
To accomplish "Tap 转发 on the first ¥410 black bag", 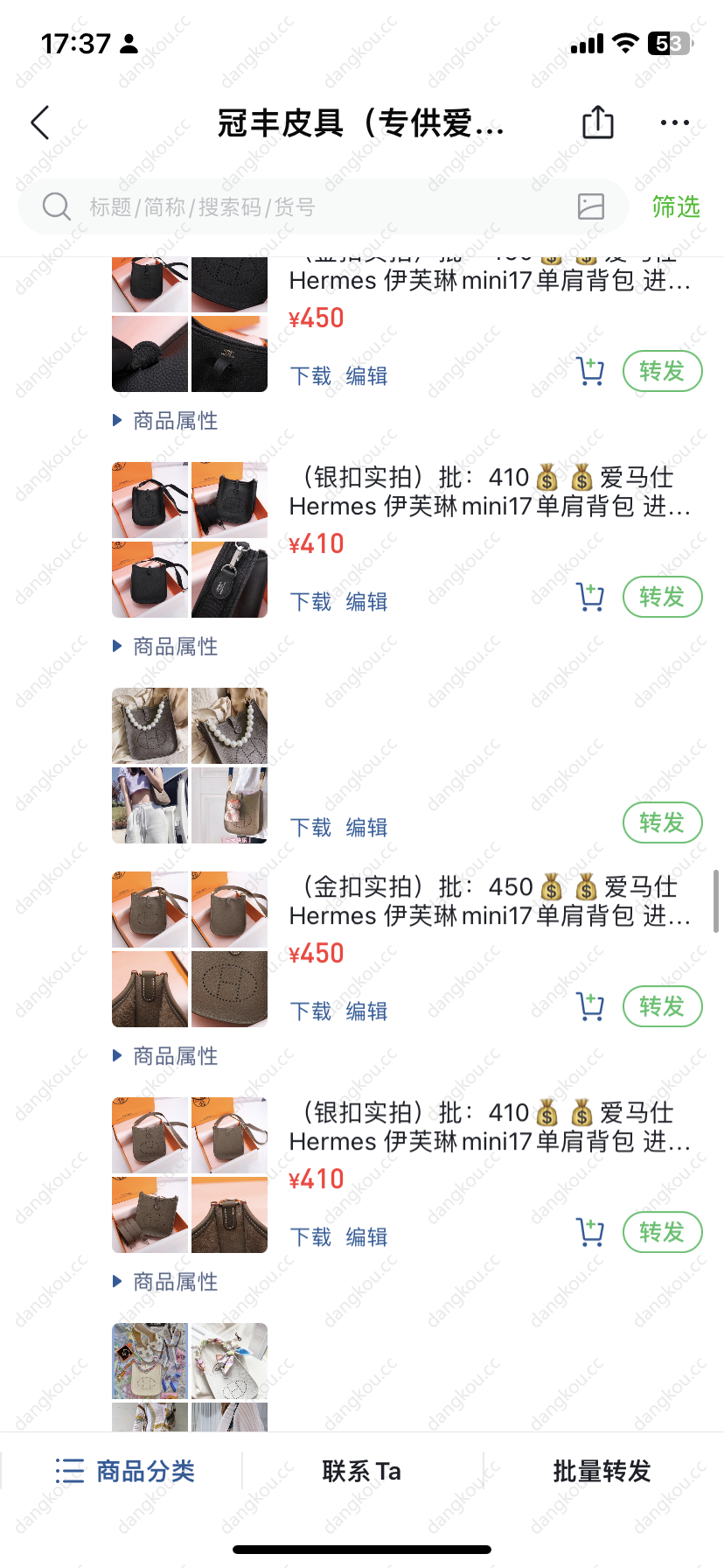I will [662, 598].
